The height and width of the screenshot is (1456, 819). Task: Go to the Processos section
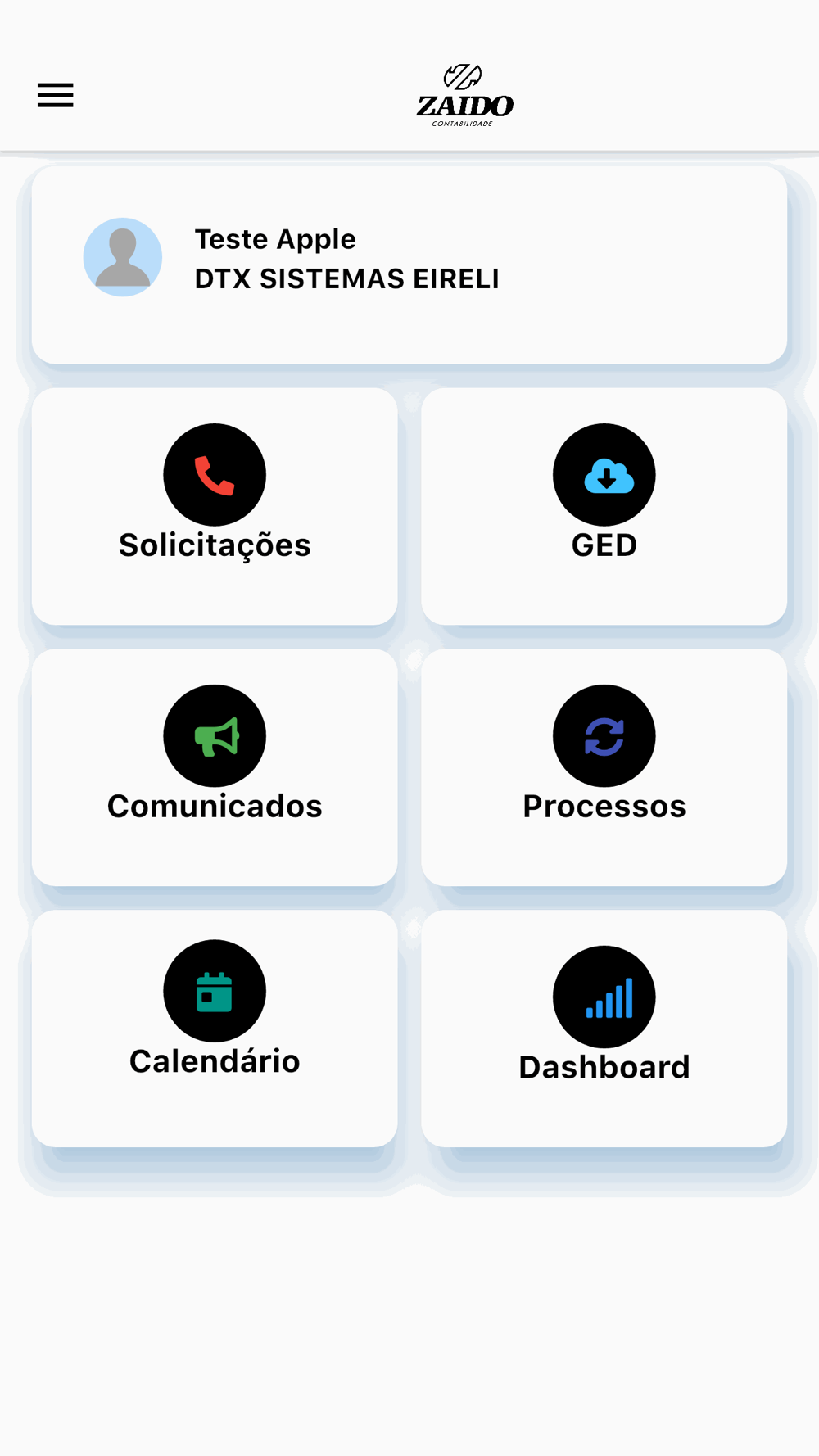604,766
